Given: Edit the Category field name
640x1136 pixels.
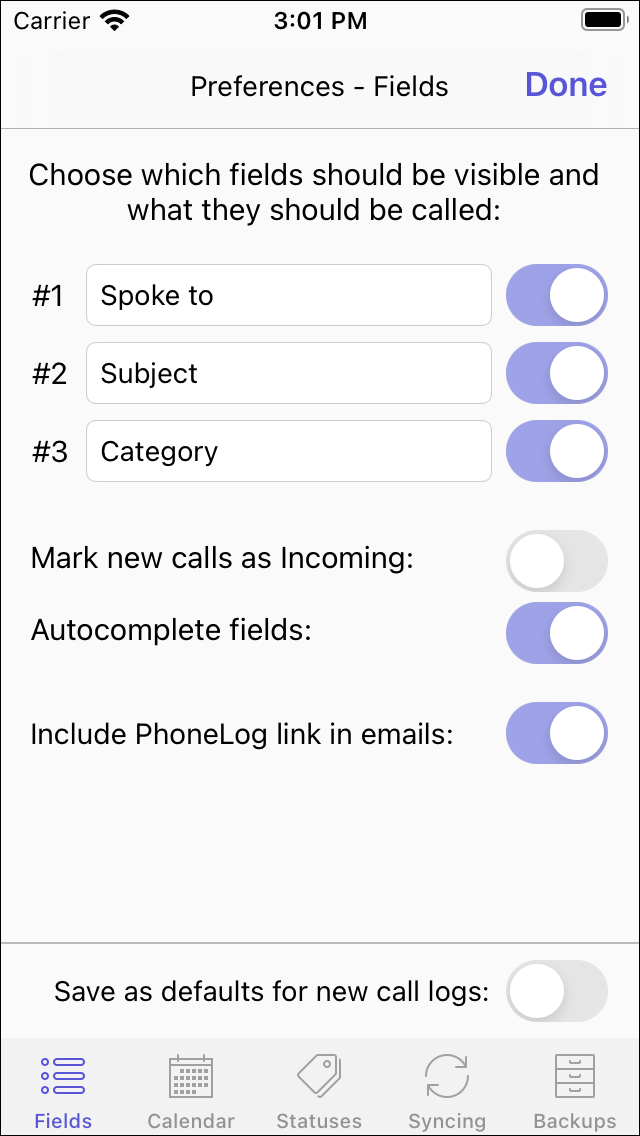Looking at the screenshot, I should (x=288, y=451).
